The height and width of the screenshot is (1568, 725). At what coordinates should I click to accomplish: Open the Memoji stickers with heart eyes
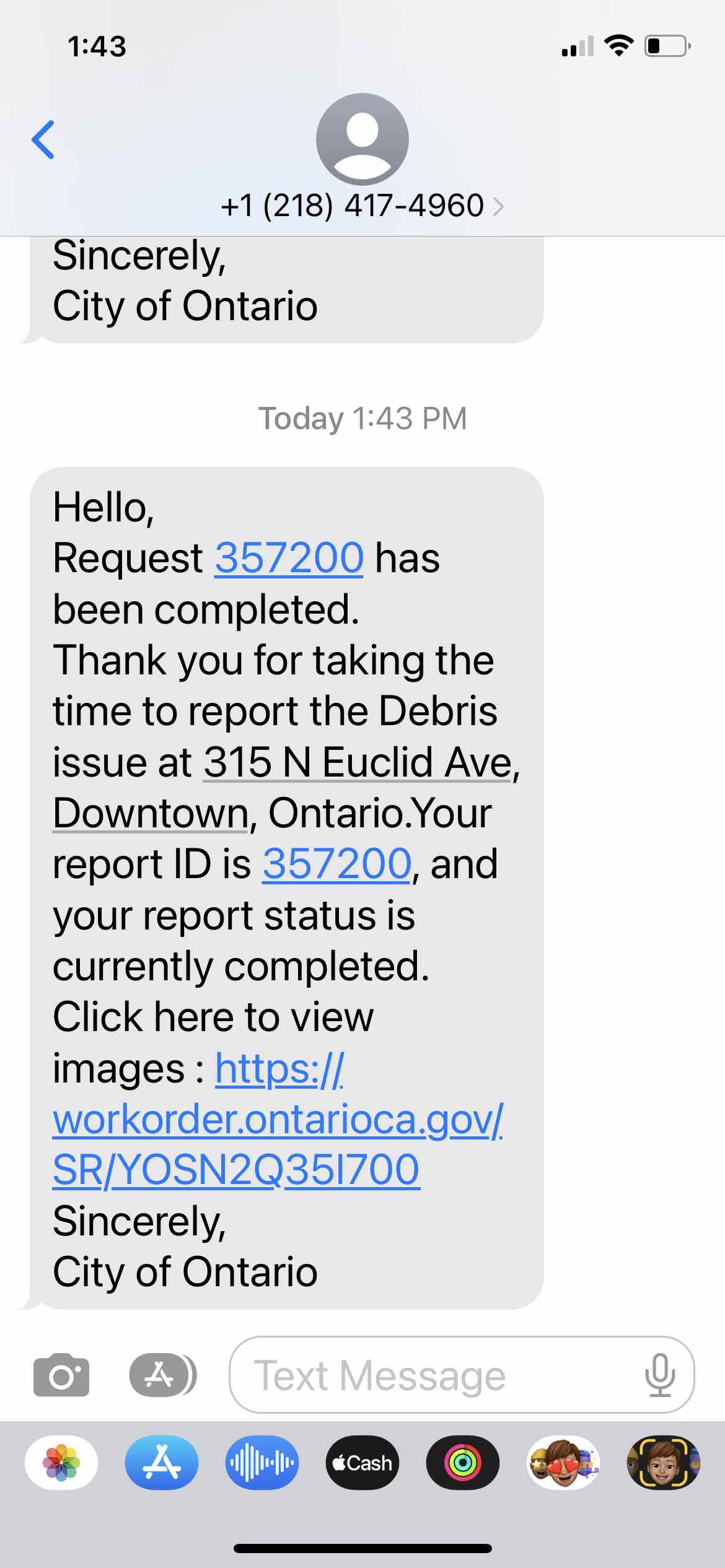(563, 1463)
